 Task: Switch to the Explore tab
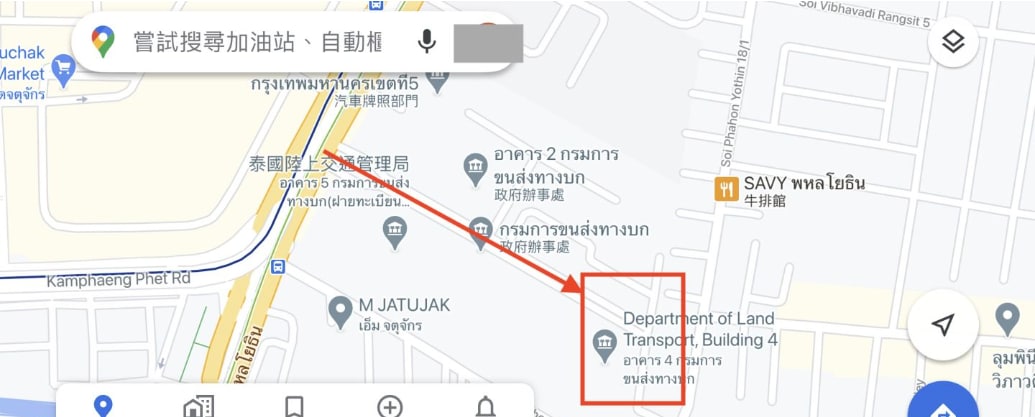tap(102, 406)
